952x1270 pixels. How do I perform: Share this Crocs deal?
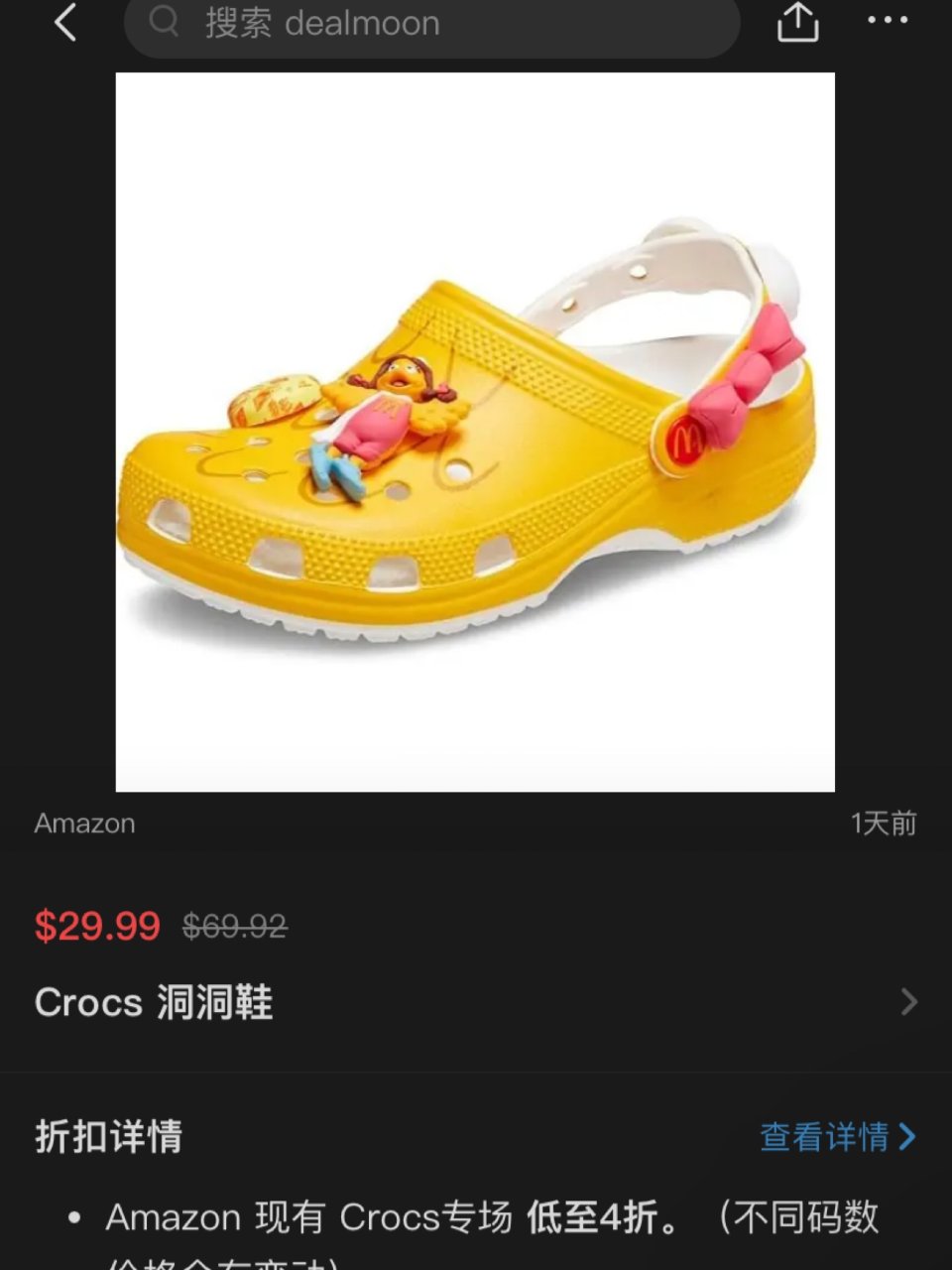[x=797, y=22]
